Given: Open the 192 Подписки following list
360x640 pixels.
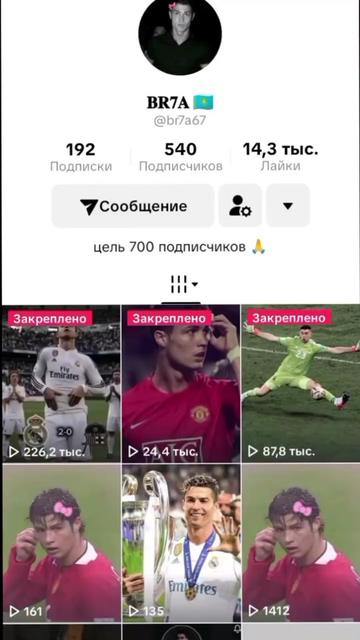Looking at the screenshot, I should pos(81,157).
